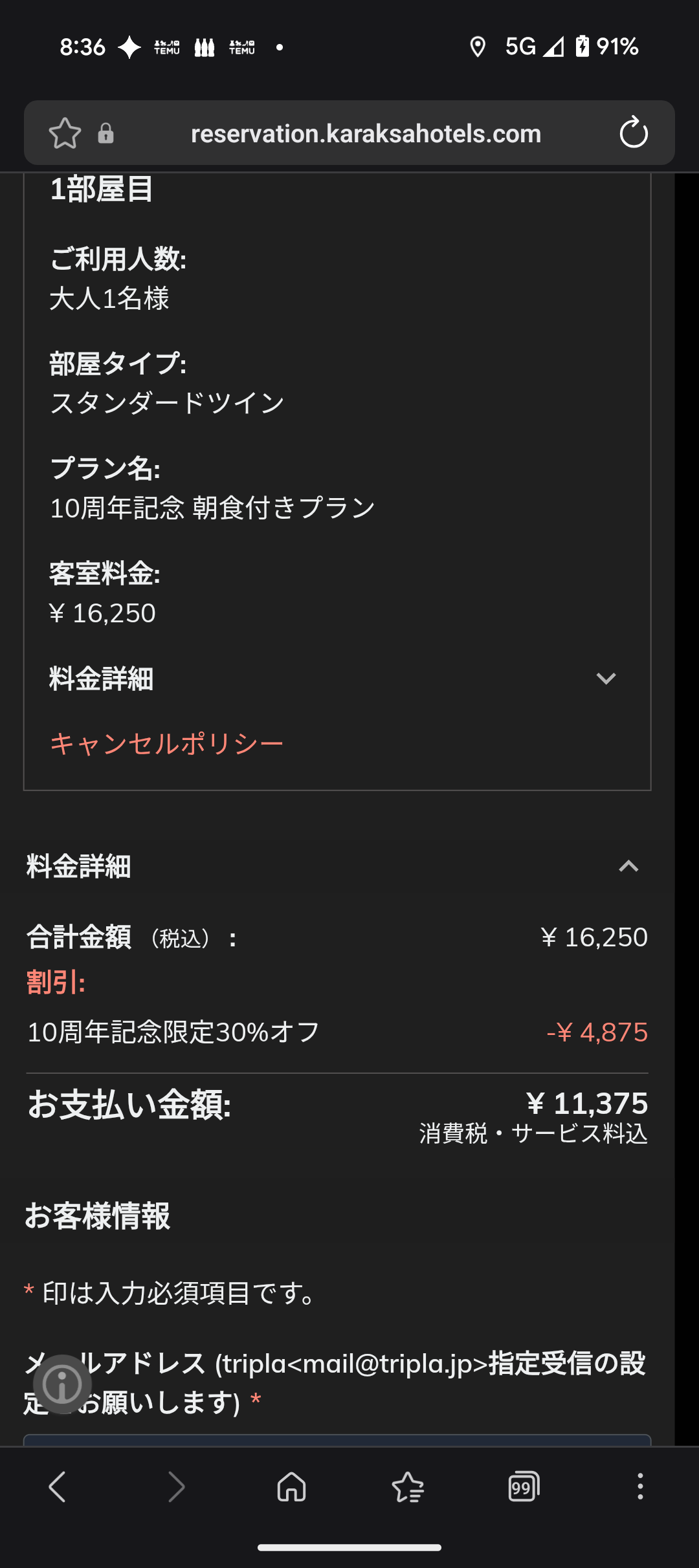Screen dimensions: 699x1568
Task: Reload the reservation page
Action: coord(633,133)
